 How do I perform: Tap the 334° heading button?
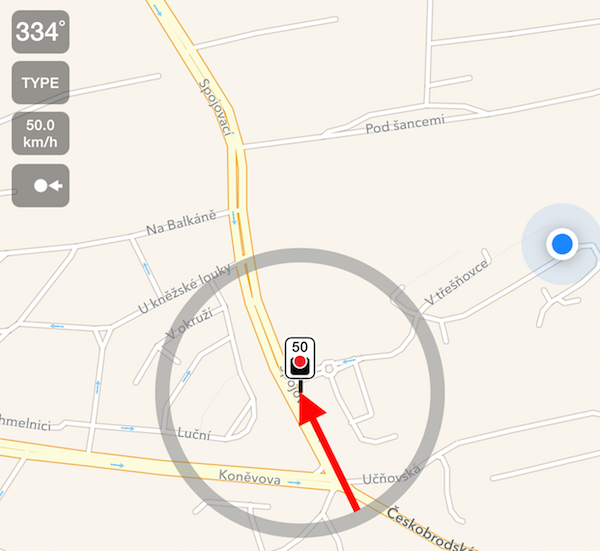click(x=40, y=31)
